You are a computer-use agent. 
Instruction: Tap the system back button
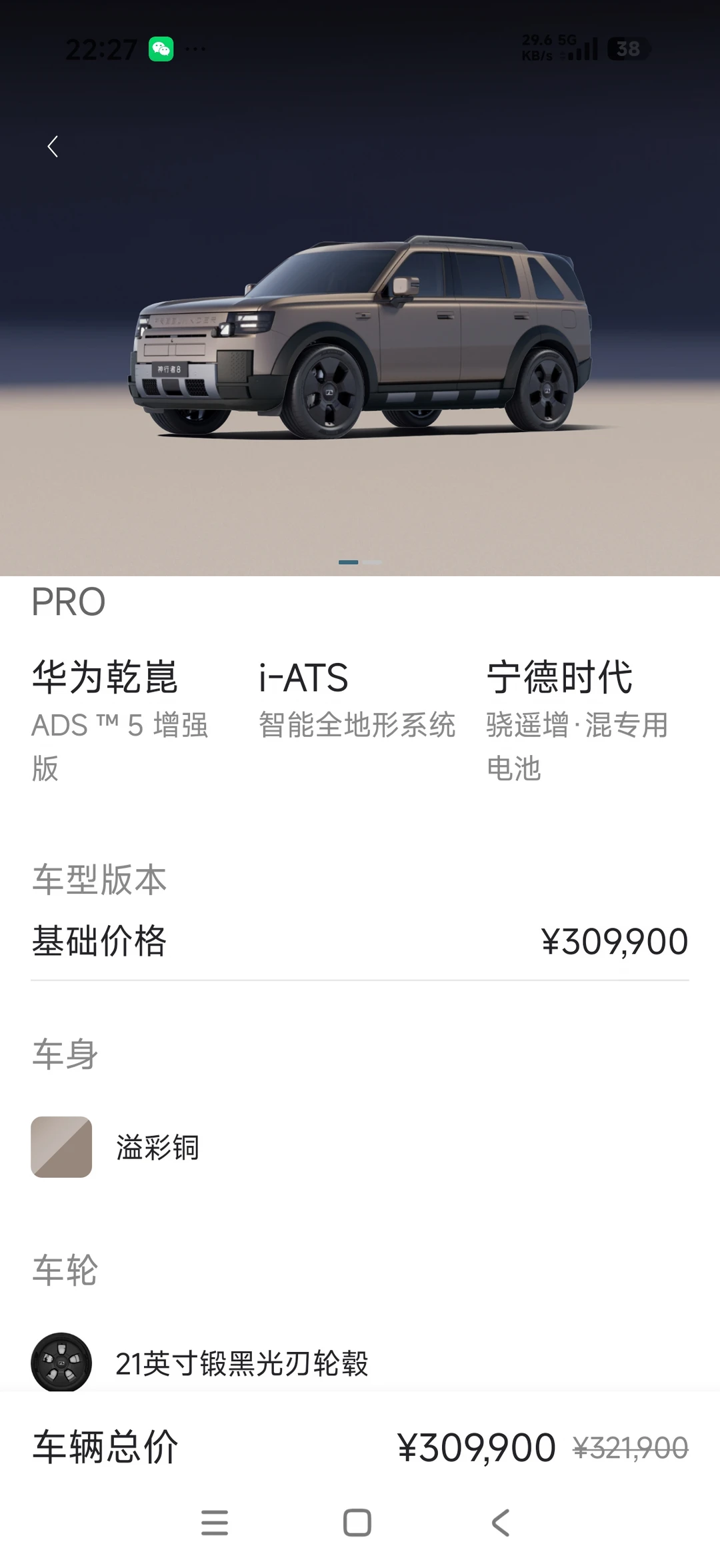[x=501, y=1523]
